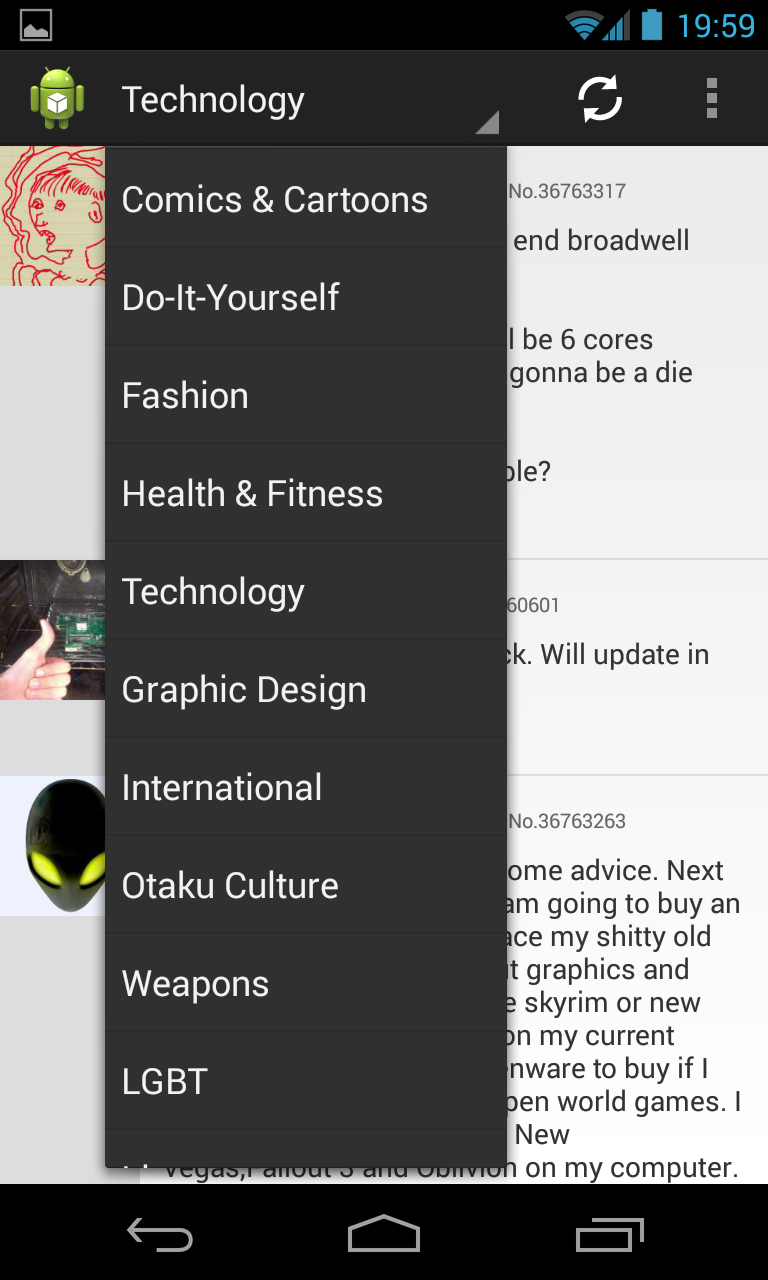Select Technology in the dropdown list
The height and width of the screenshot is (1280, 768).
click(x=305, y=591)
